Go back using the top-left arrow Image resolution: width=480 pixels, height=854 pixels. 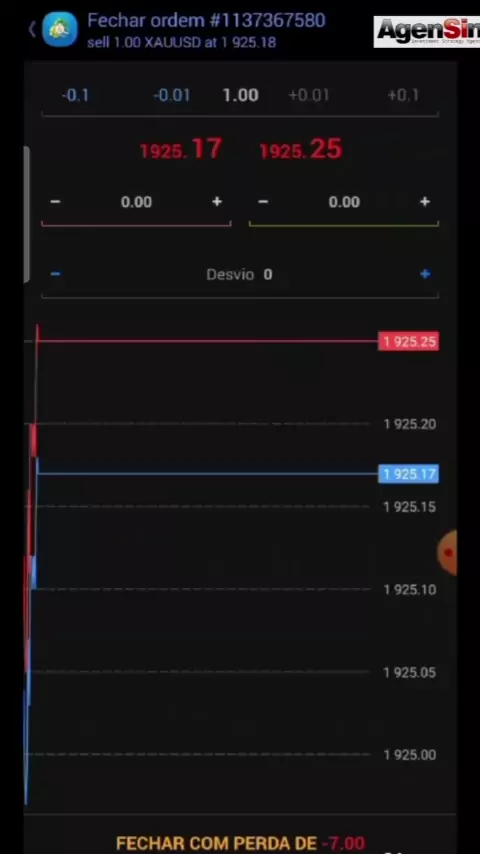pyautogui.click(x=32, y=29)
